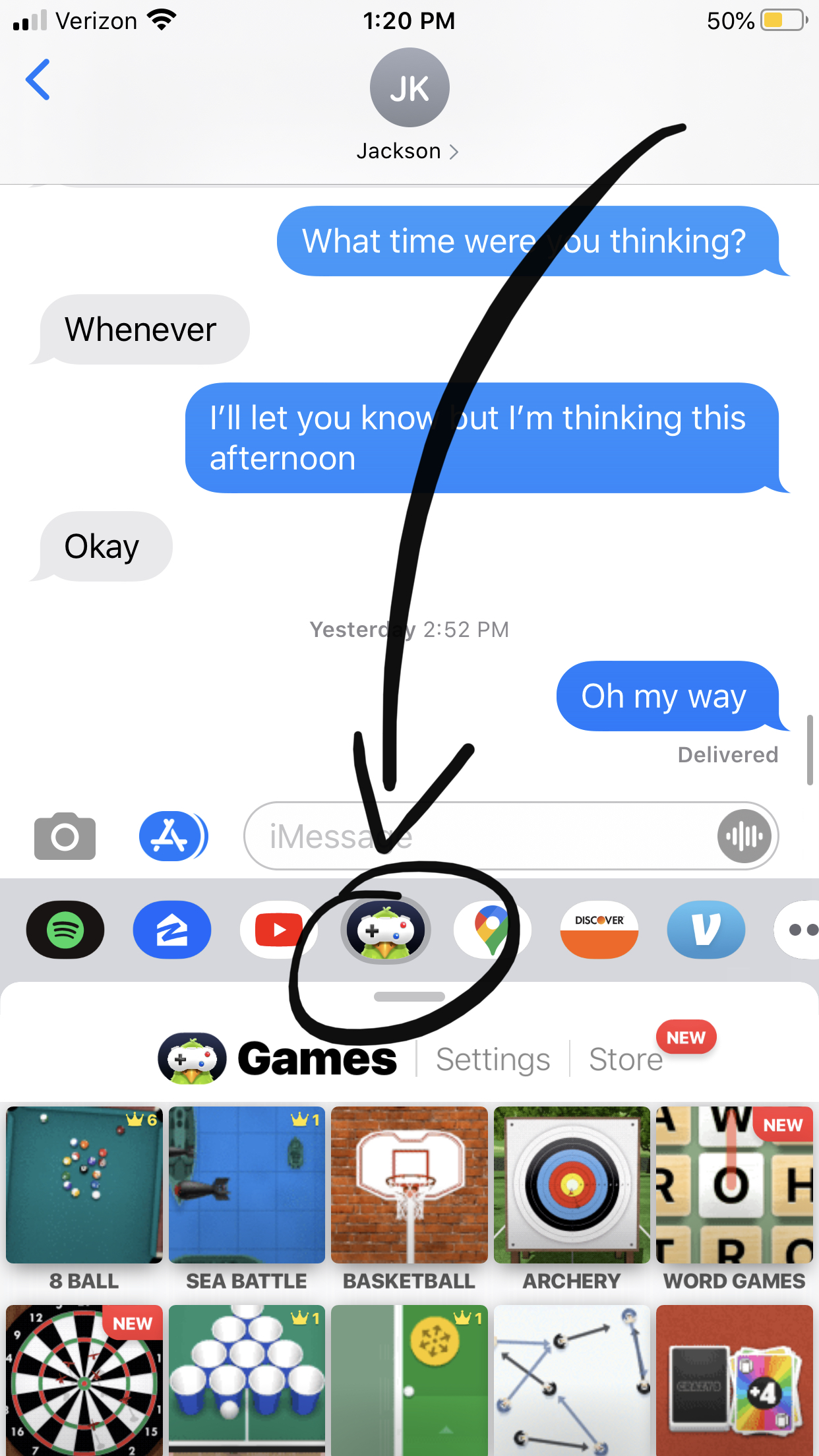819x1456 pixels.
Task: Switch to the Settings tab
Action: 493,1060
